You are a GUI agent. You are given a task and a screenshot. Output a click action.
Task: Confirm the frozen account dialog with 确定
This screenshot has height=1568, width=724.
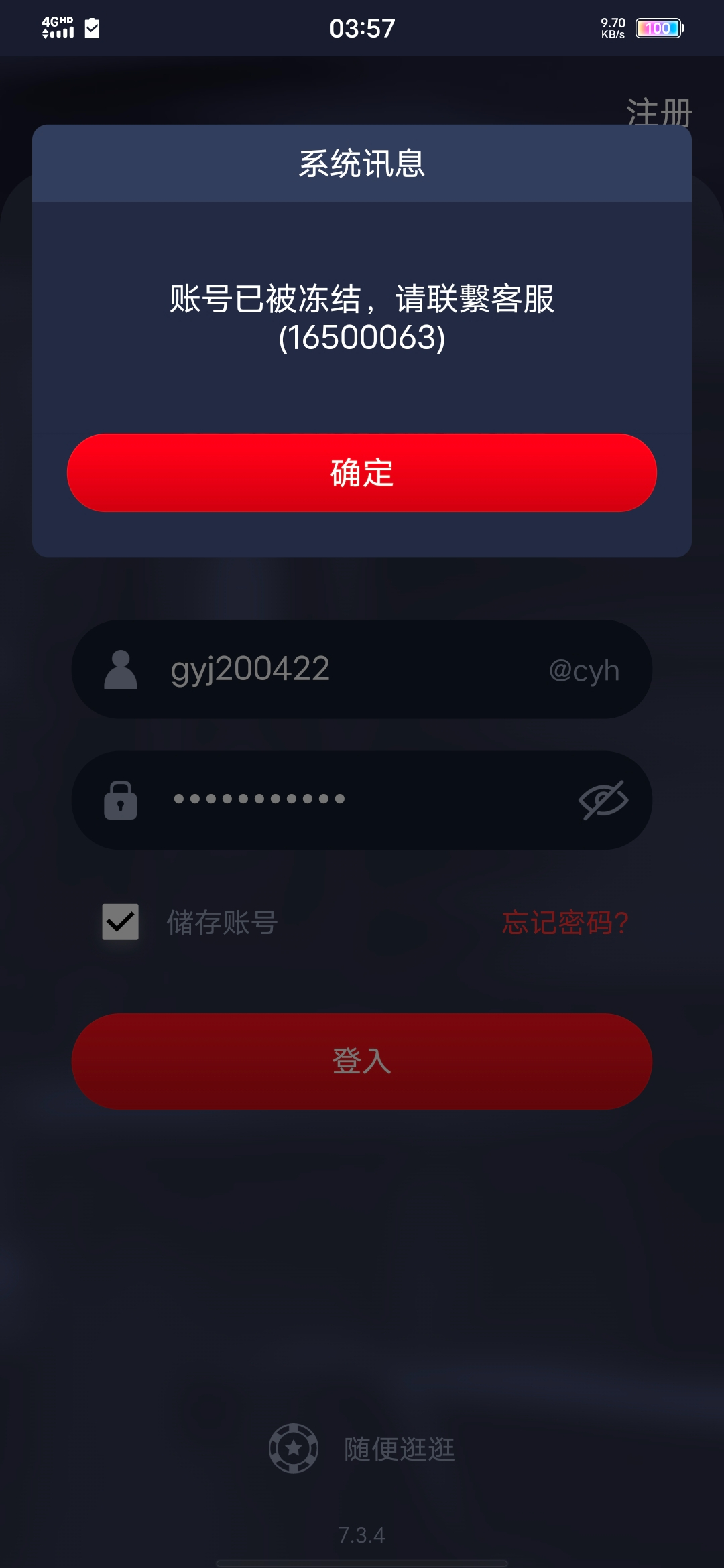362,472
